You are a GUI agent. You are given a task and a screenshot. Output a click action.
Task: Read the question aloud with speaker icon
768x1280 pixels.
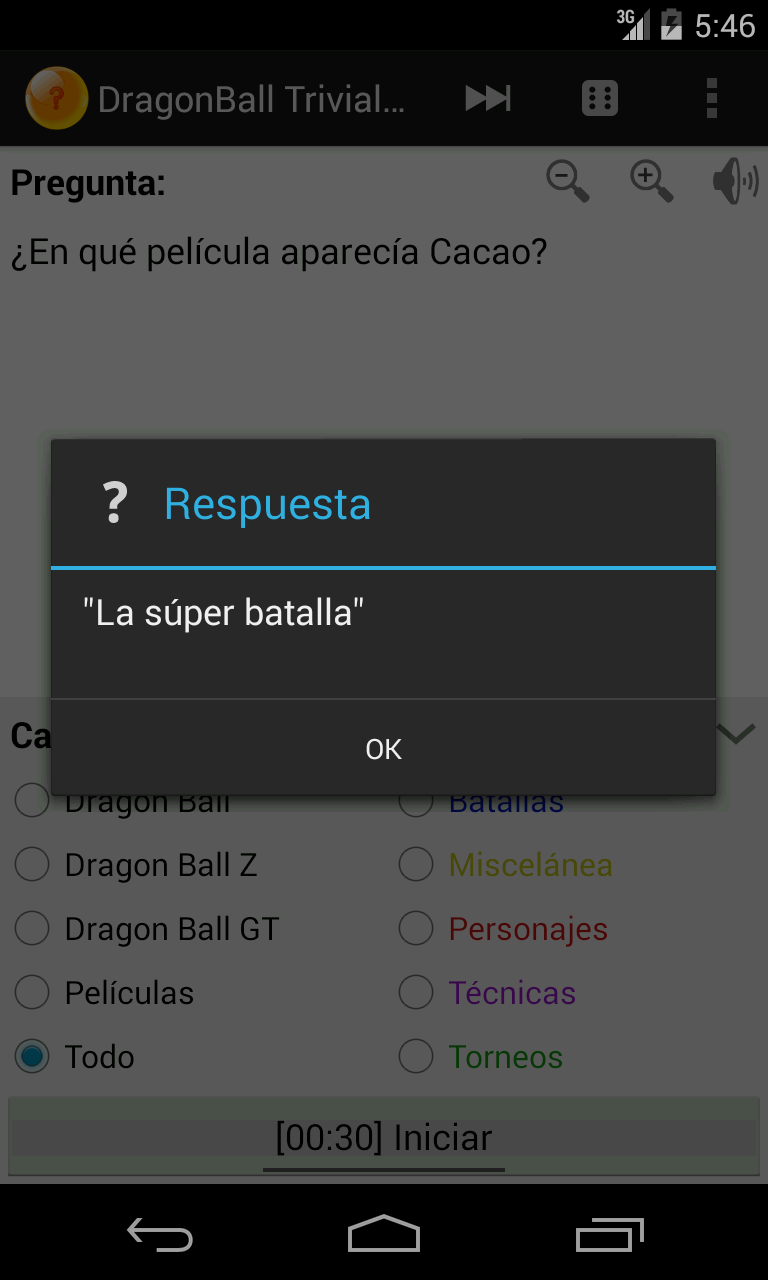pos(735,181)
